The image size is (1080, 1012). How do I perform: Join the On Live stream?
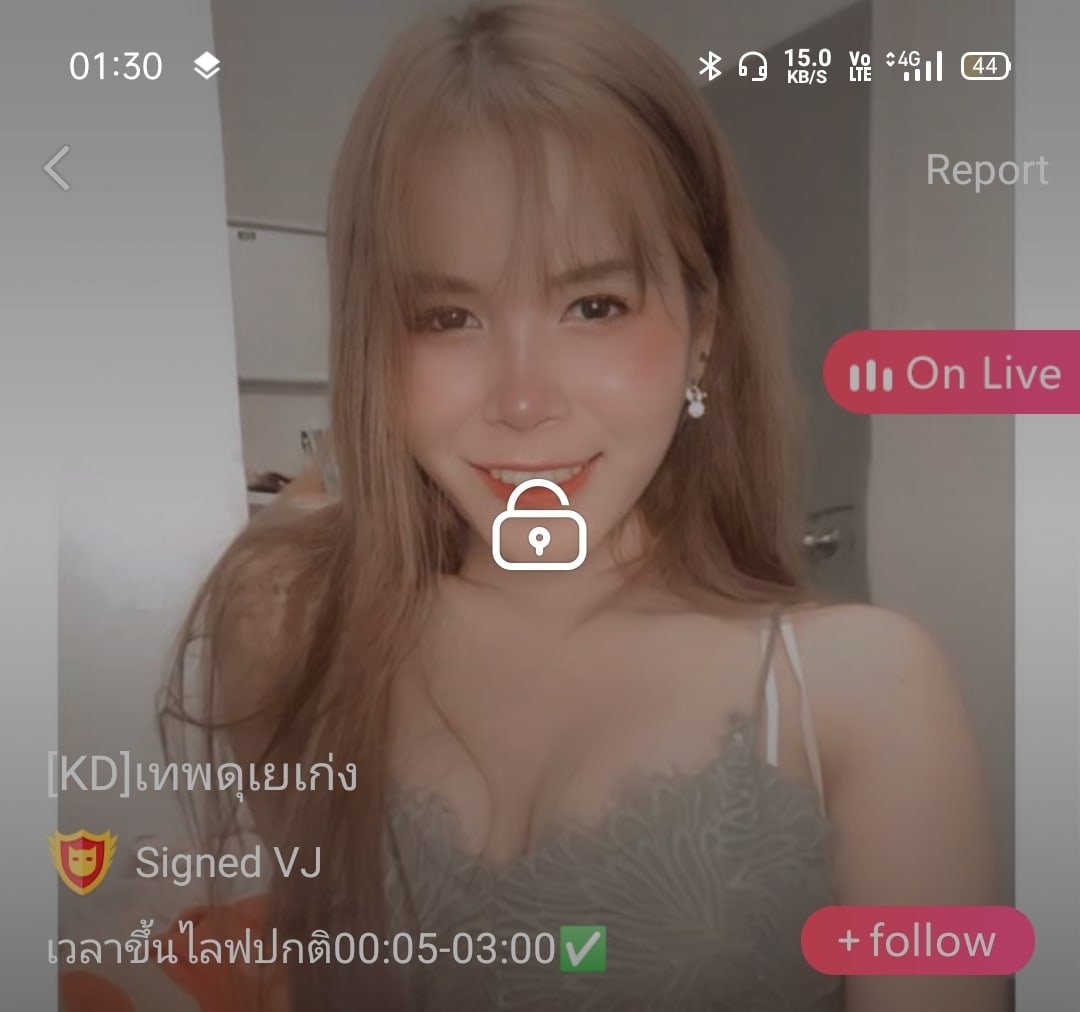point(953,373)
